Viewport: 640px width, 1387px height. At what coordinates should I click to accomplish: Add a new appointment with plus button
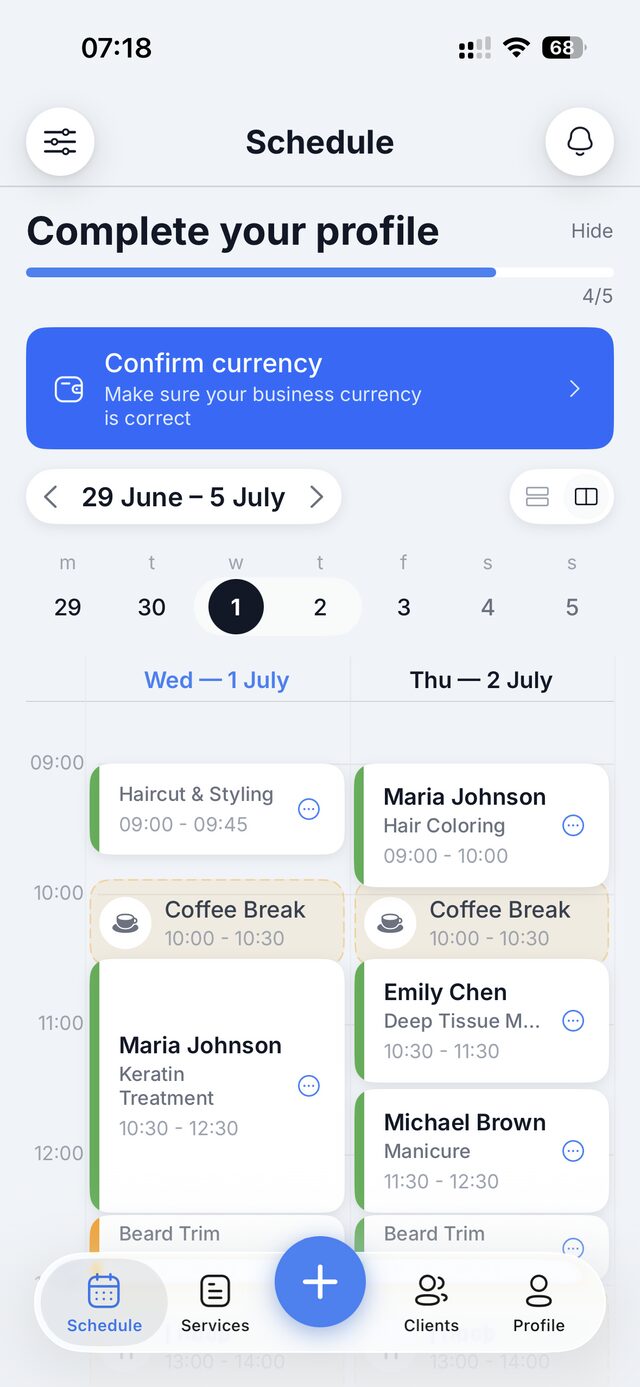point(320,1282)
